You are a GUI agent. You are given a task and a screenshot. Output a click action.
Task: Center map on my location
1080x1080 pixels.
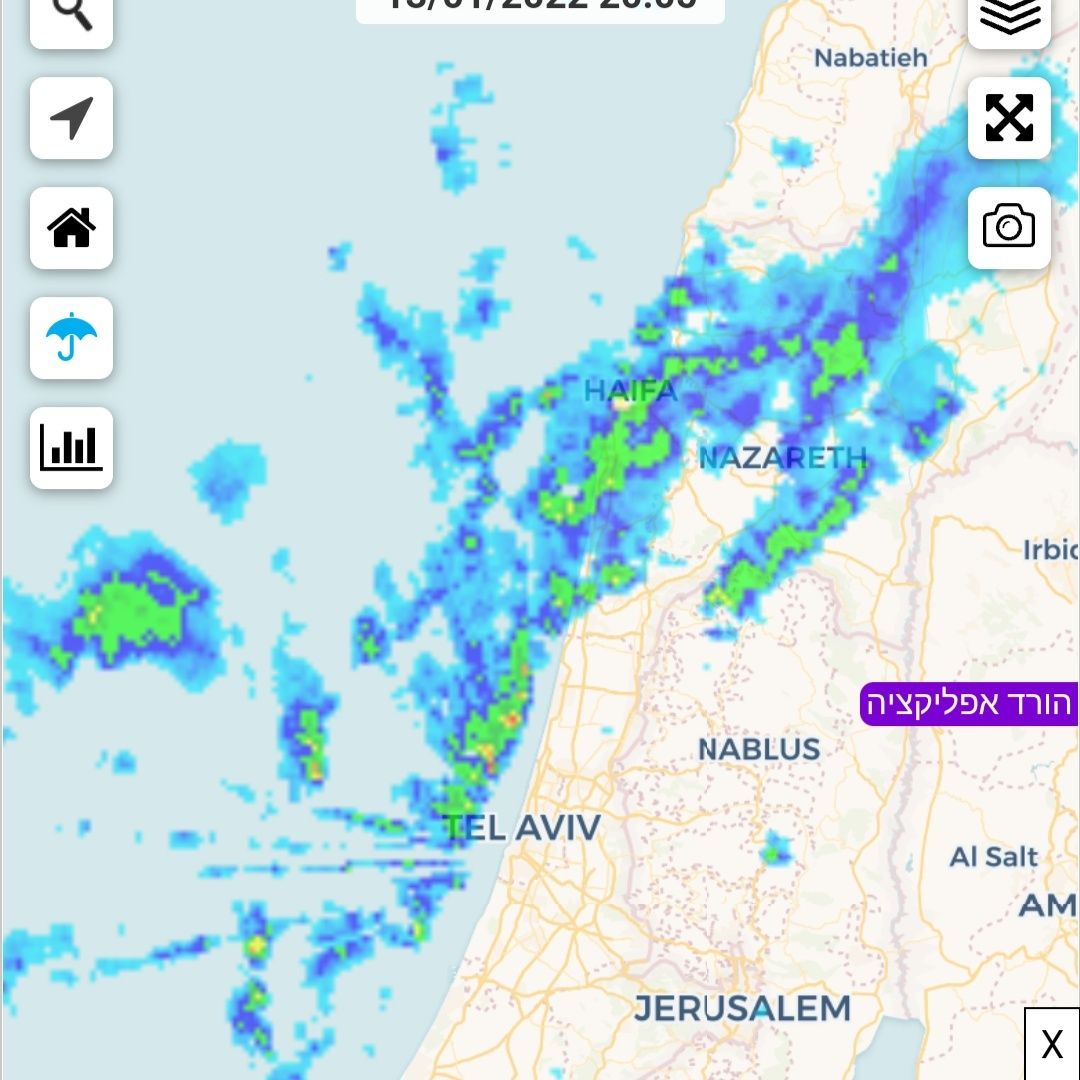[72, 118]
